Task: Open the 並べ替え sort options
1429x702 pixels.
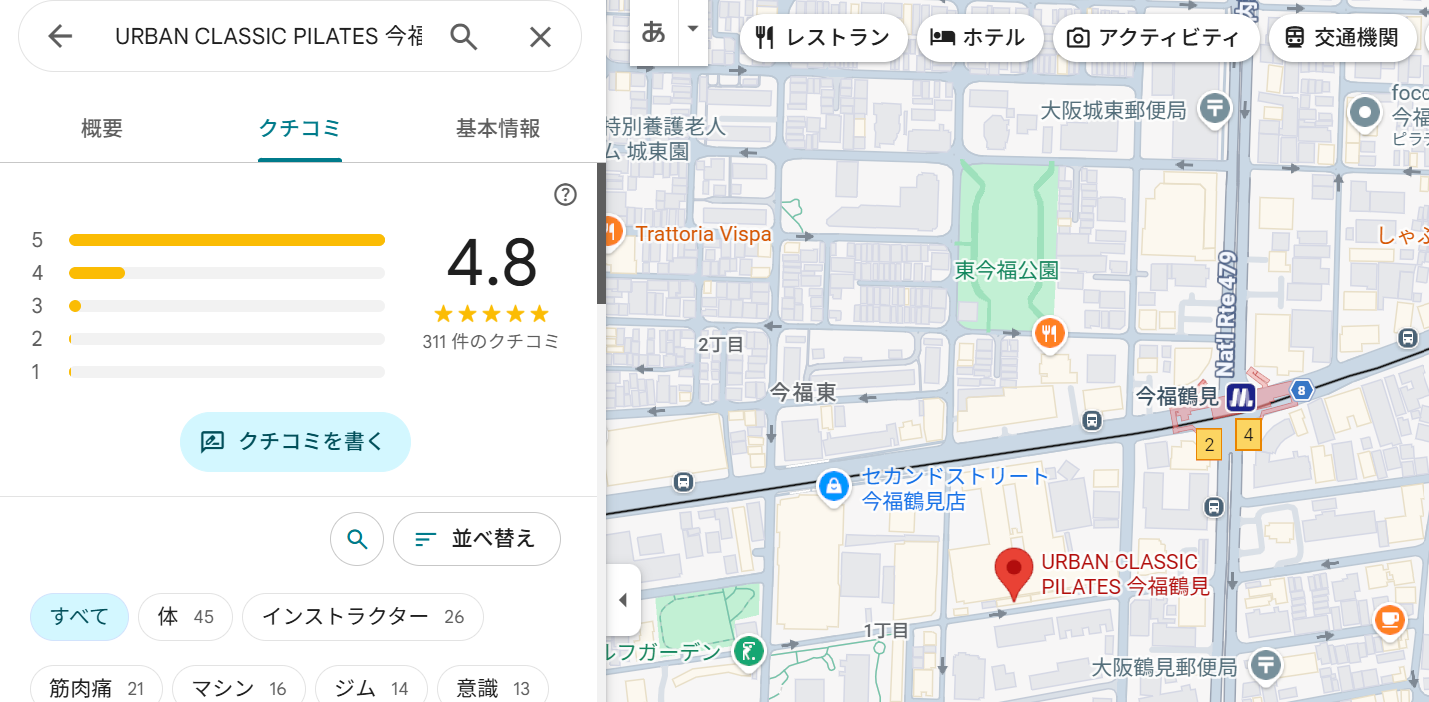Action: point(476,539)
